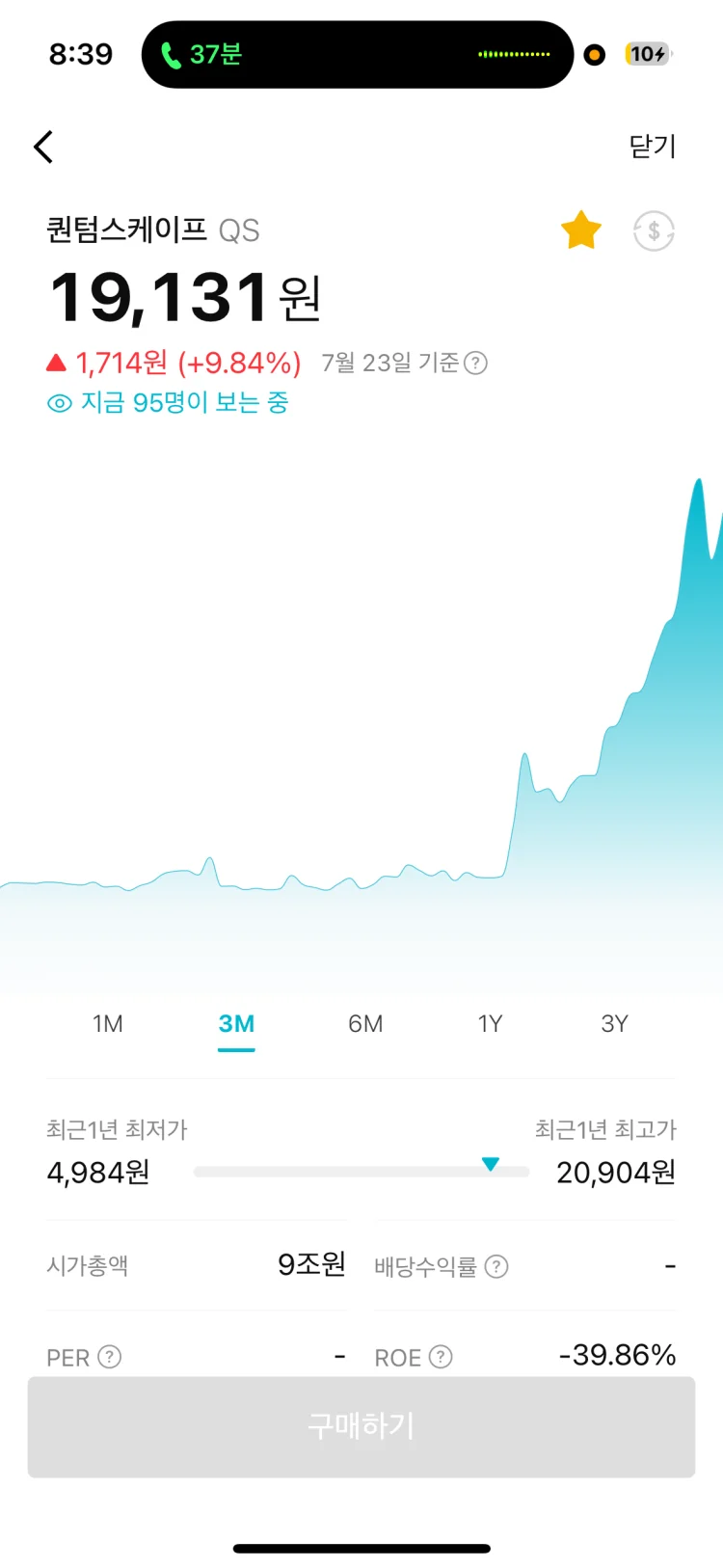Switch chart to 6M range
This screenshot has height=1568, width=723.
[365, 1024]
